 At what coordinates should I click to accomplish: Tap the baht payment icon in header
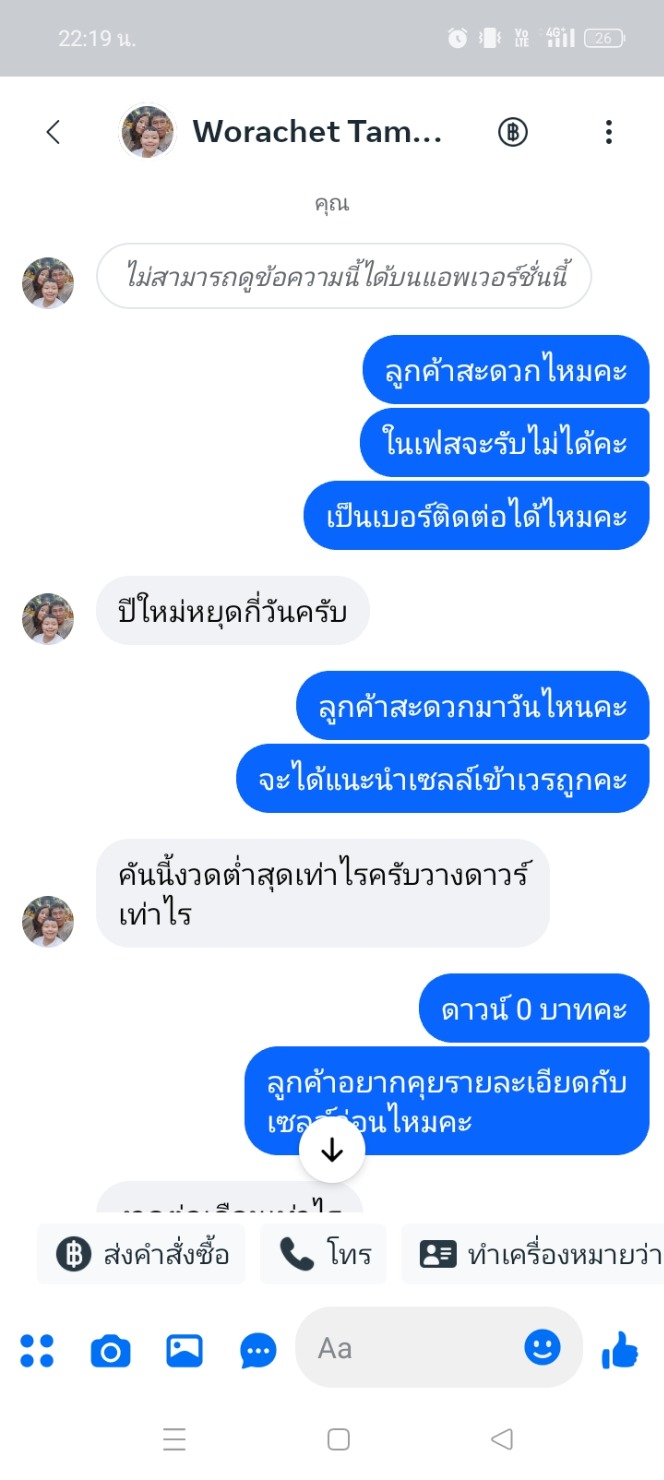[513, 132]
